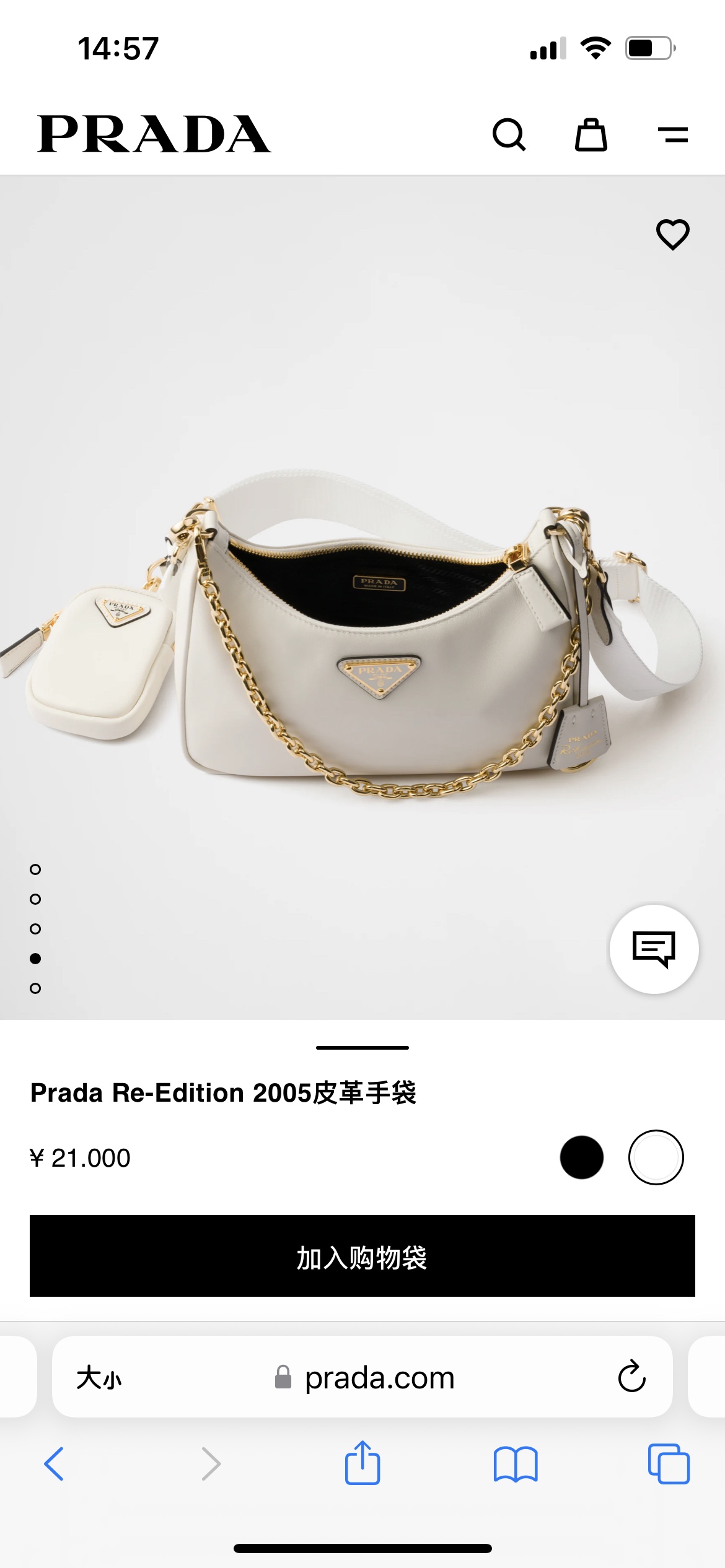
Task: Open the search icon in the Prada header
Action: coord(509,134)
